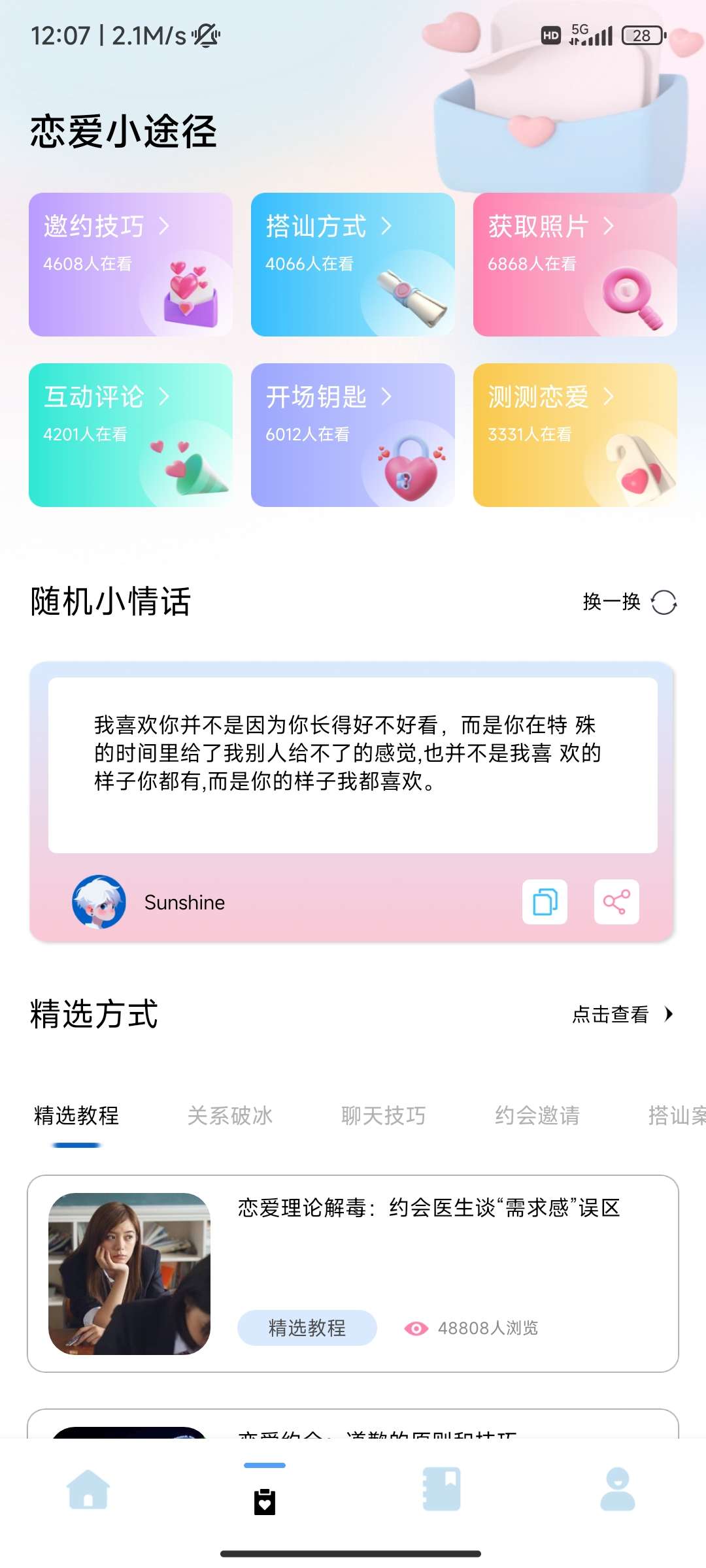
Task: Switch to the 聊天技巧 tab
Action: 384,1115
